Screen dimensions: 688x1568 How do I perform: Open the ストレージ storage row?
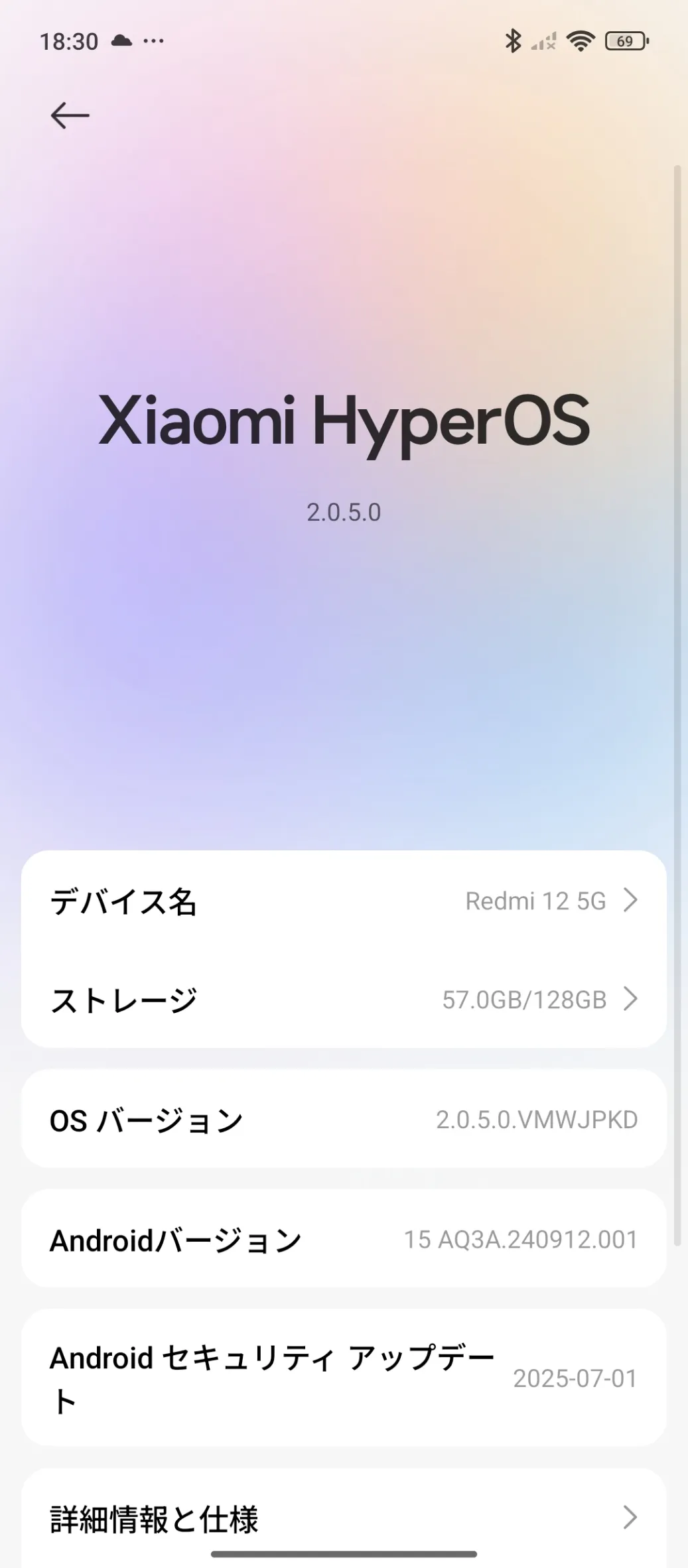(344, 999)
